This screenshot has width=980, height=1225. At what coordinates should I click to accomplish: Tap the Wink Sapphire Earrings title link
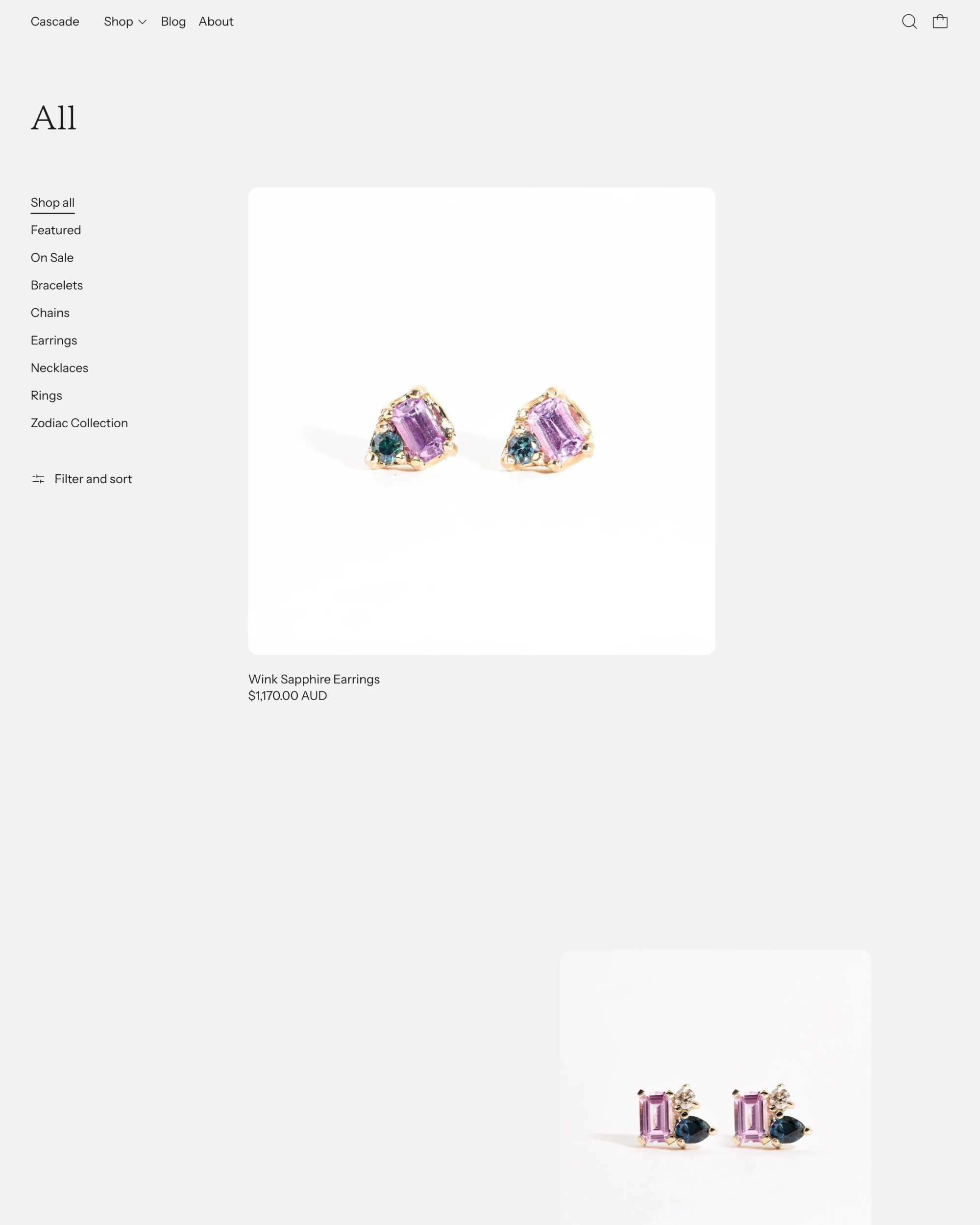click(x=314, y=680)
